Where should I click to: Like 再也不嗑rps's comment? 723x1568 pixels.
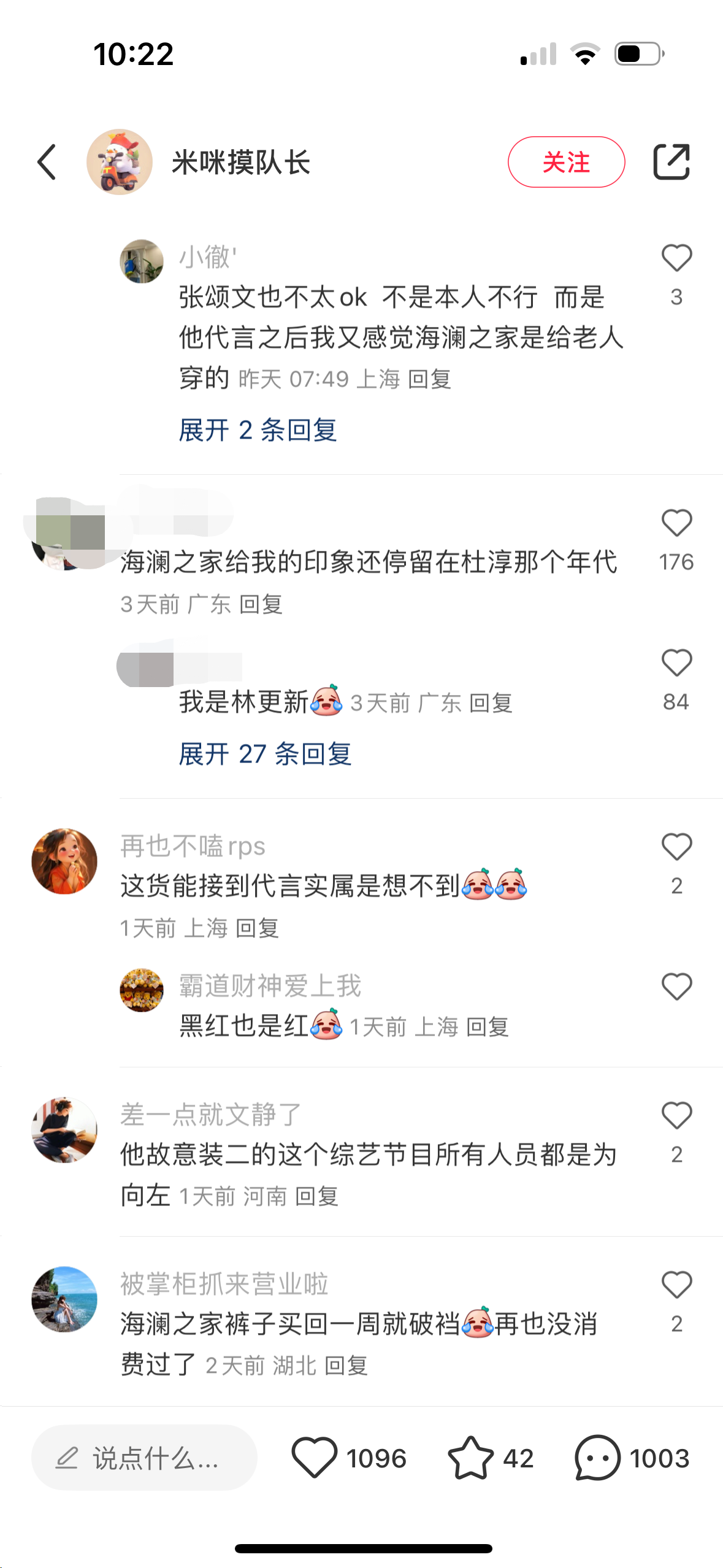click(676, 847)
